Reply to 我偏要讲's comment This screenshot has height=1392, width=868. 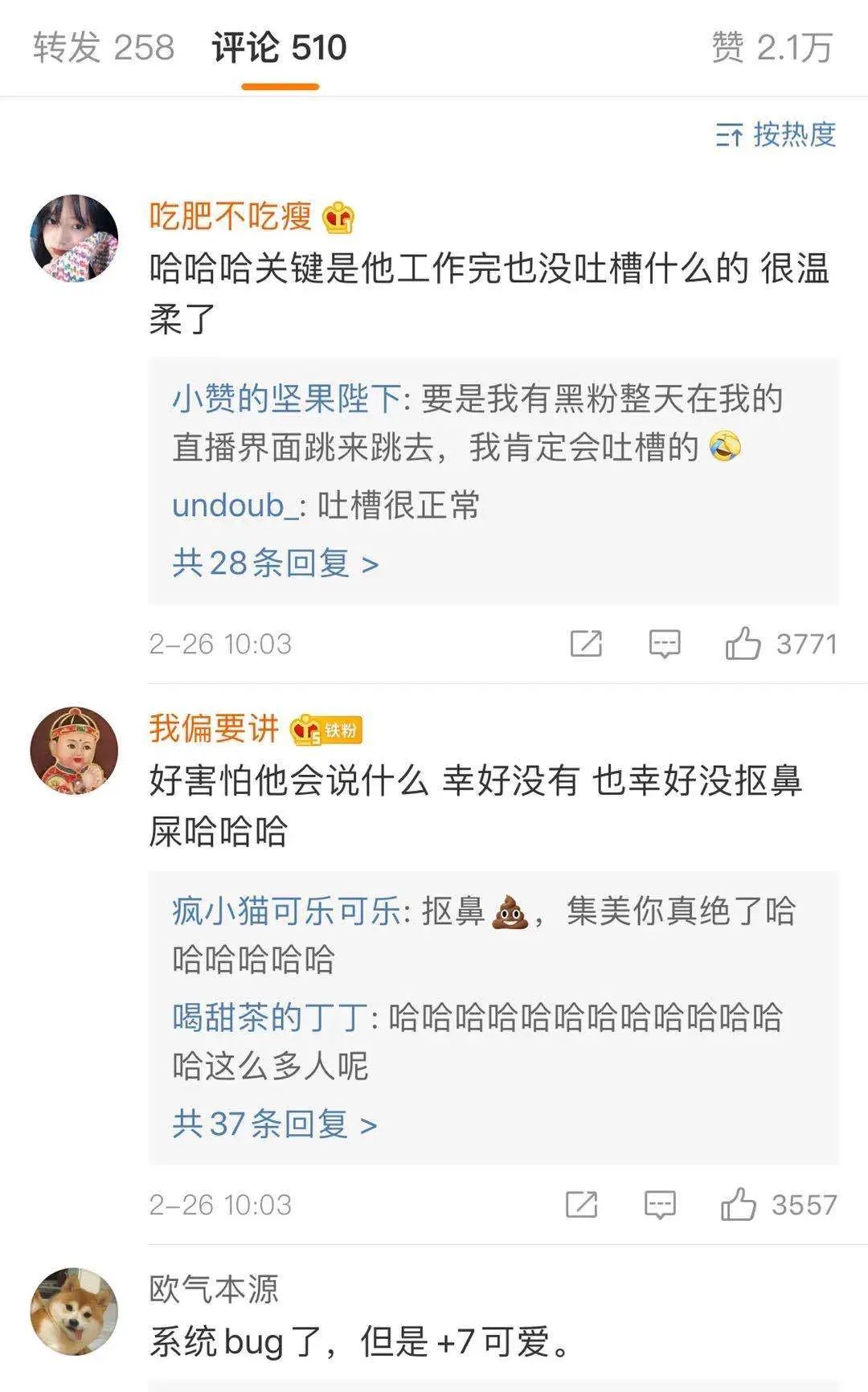point(660,1205)
